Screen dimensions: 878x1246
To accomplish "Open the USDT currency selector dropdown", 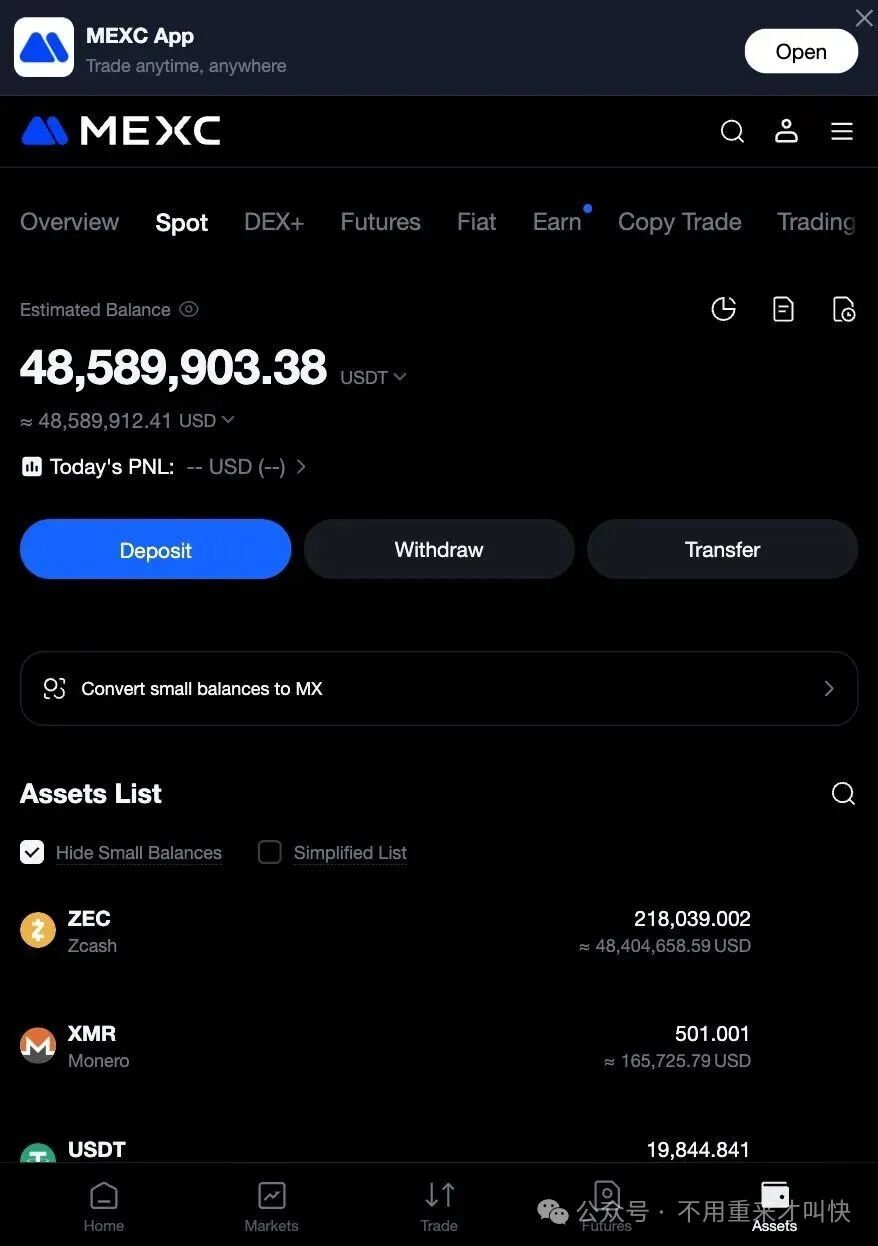I will tap(372, 377).
